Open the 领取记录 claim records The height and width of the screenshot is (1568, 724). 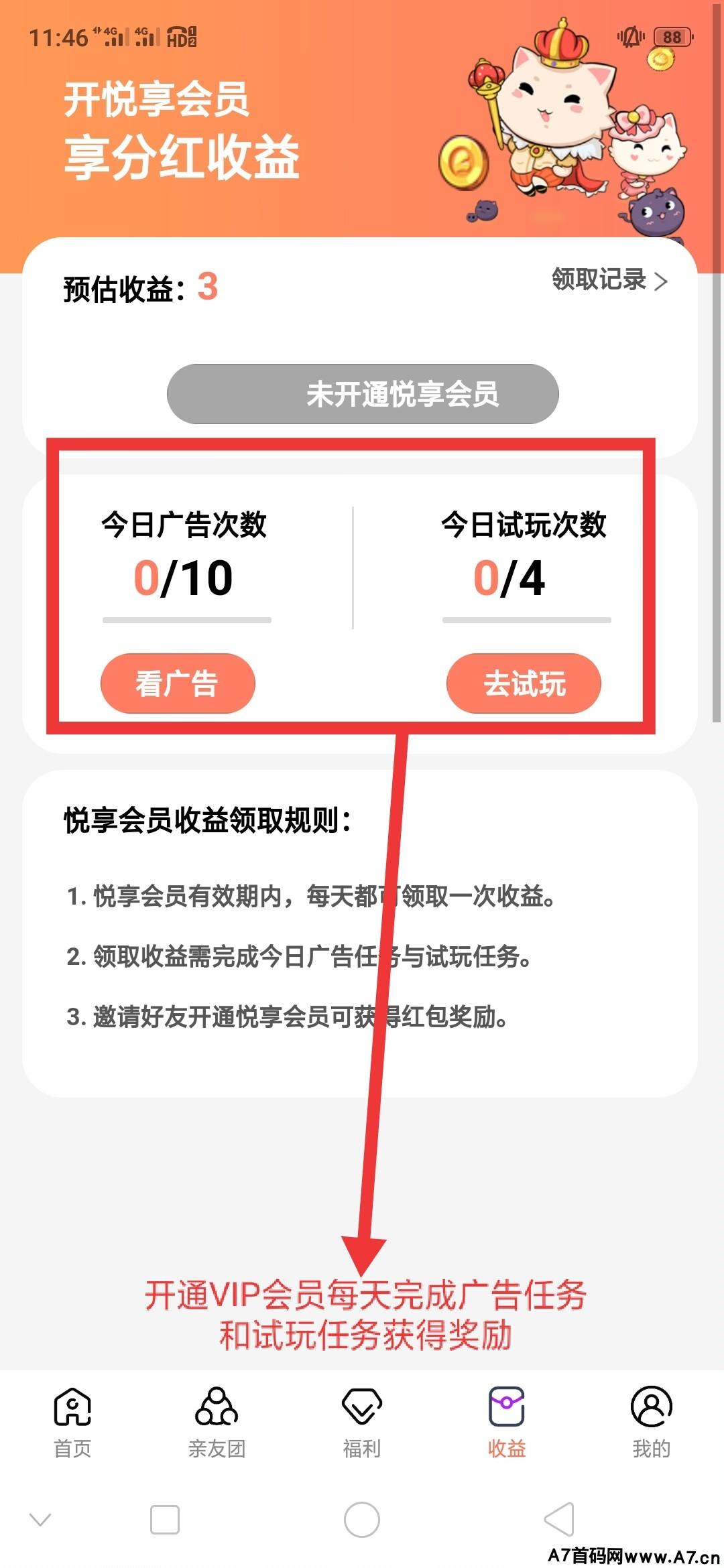click(x=609, y=280)
